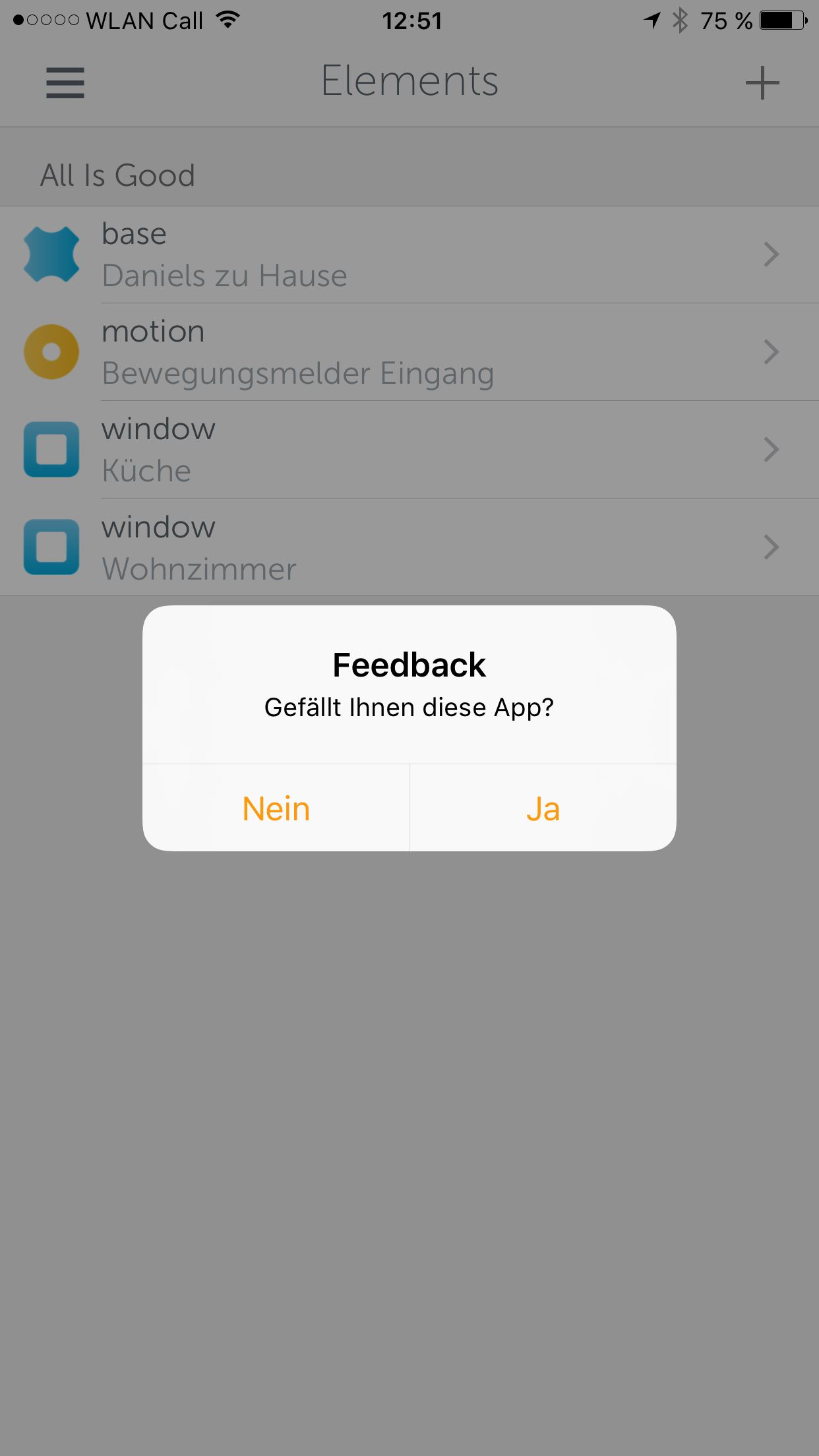Answer Ja in the Feedback dialog
This screenshot has width=819, height=1456.
point(543,808)
